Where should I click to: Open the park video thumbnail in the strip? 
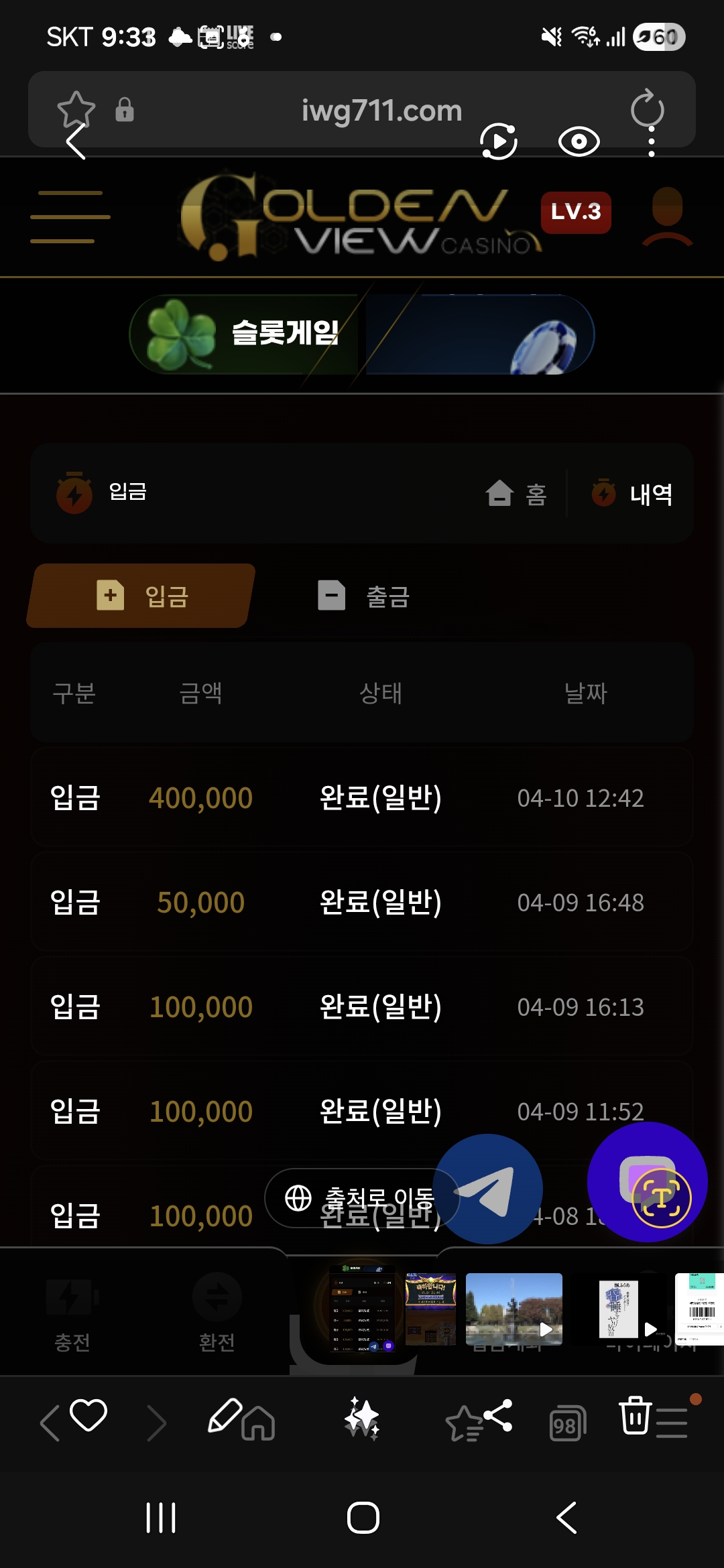pos(514,1309)
